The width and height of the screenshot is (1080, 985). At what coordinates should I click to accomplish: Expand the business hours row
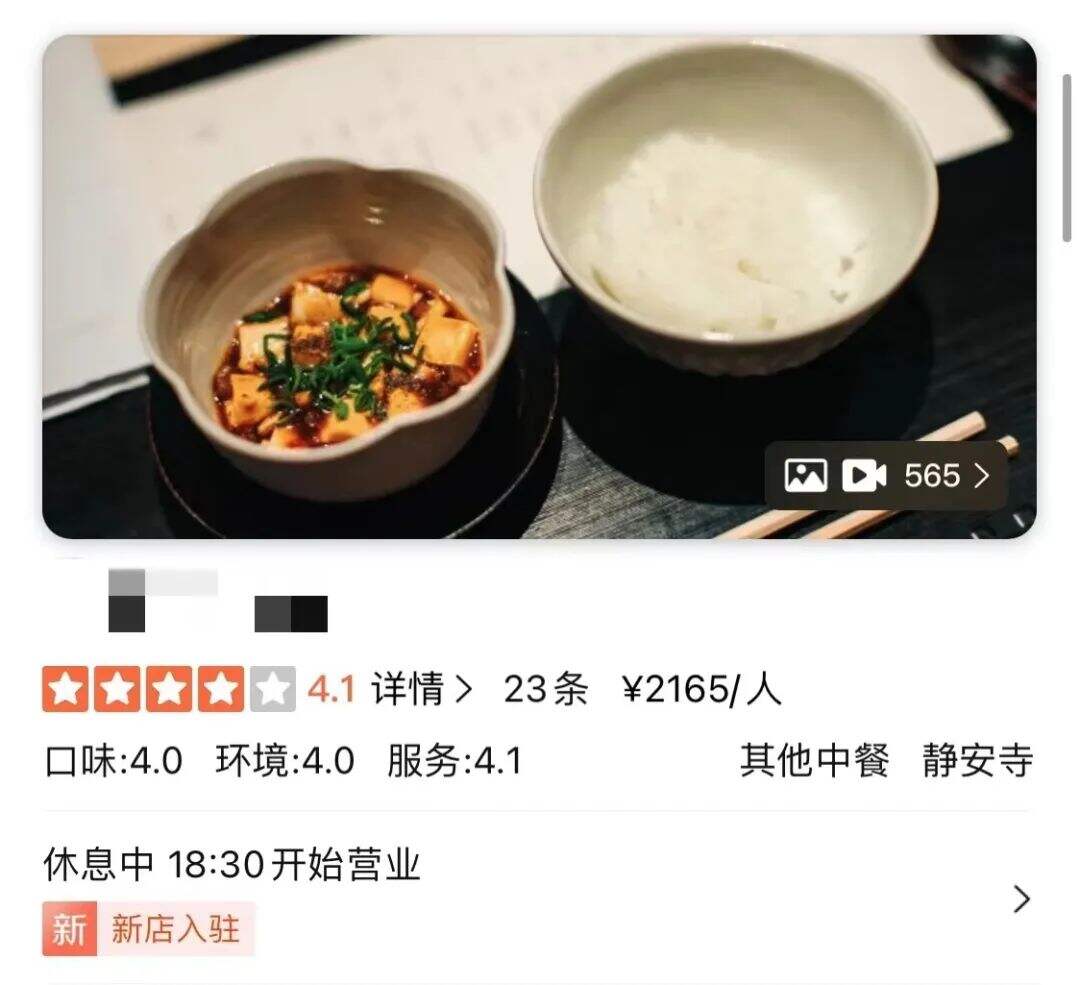click(x=1020, y=899)
